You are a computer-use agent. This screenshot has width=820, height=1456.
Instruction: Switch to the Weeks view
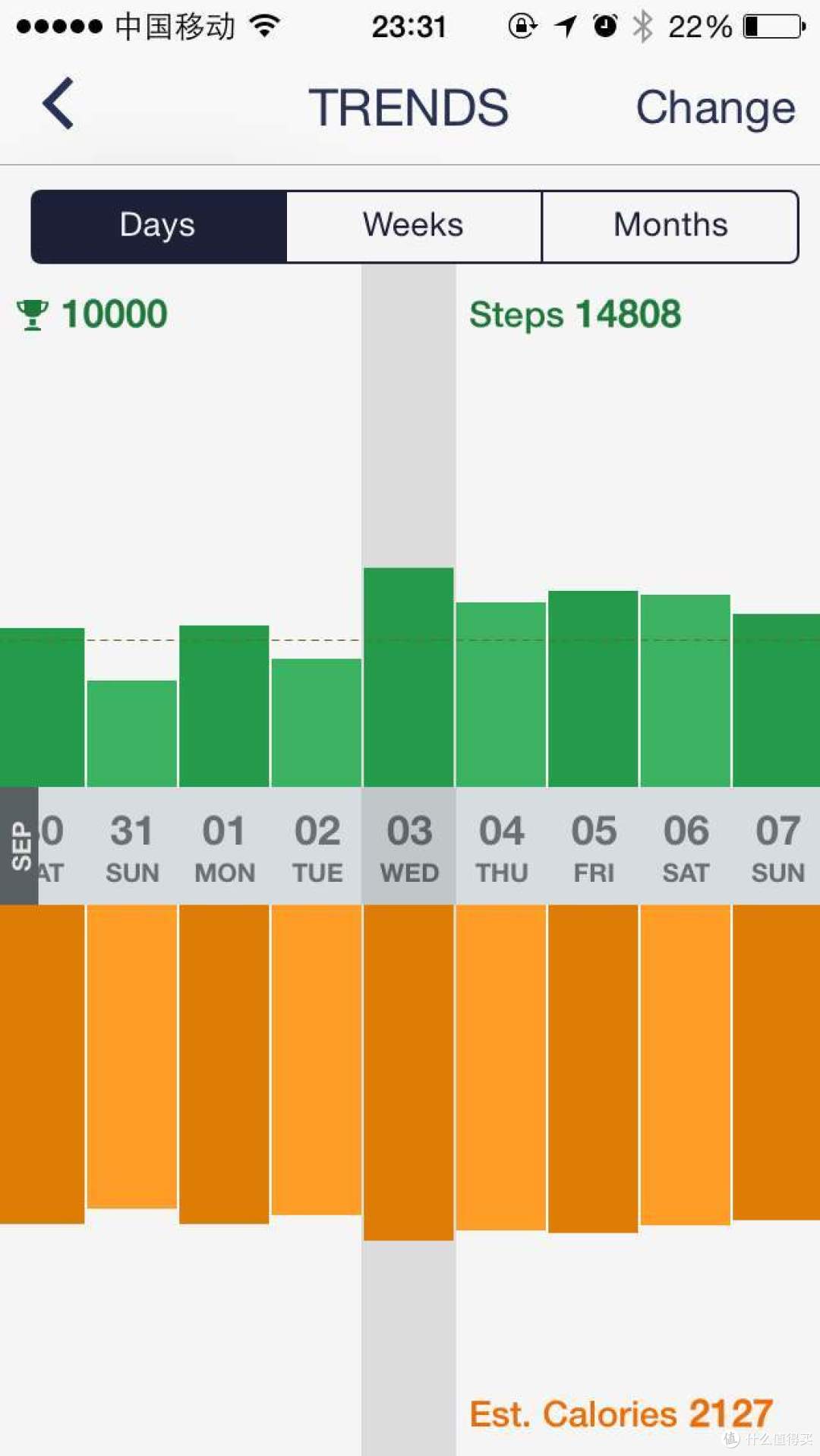click(414, 226)
